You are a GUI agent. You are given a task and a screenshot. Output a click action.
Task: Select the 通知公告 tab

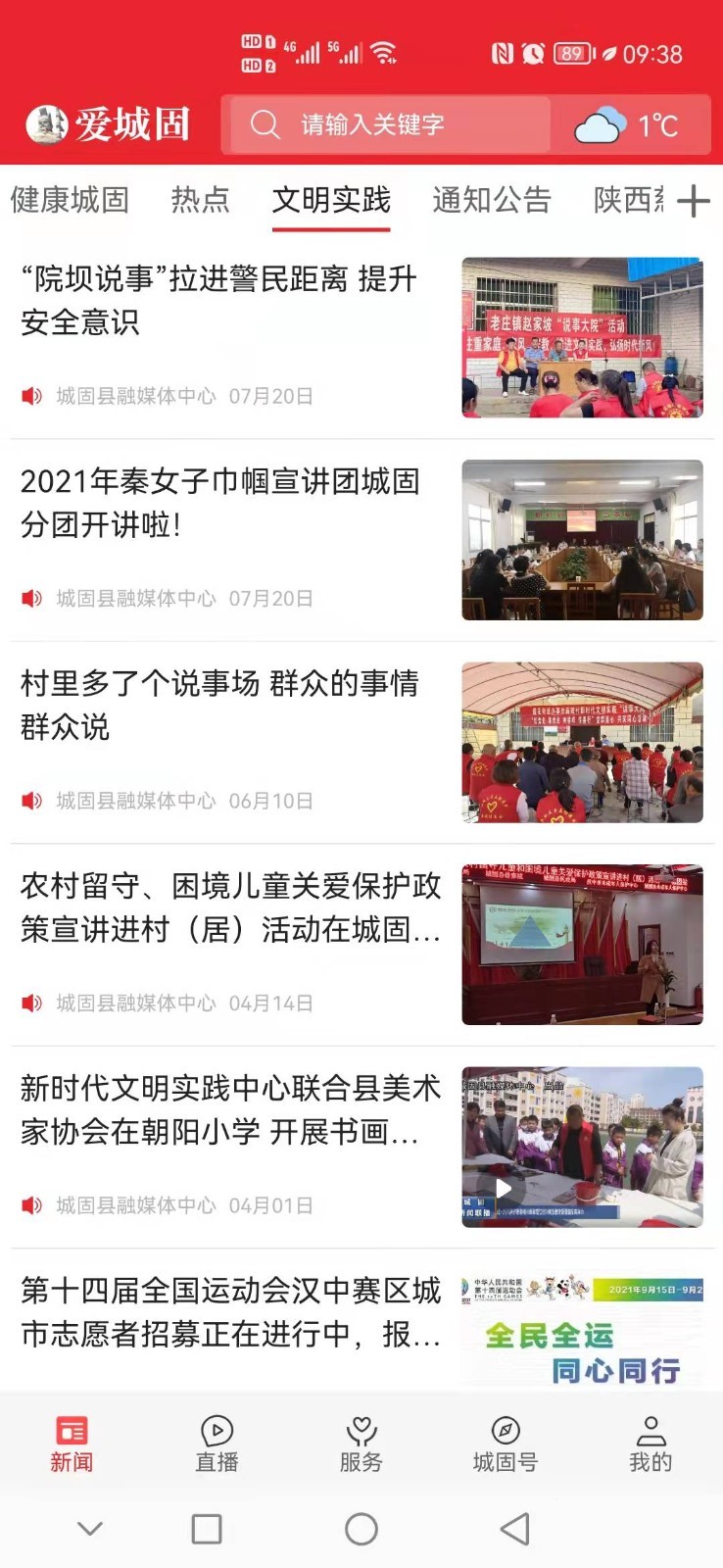pyautogui.click(x=492, y=200)
